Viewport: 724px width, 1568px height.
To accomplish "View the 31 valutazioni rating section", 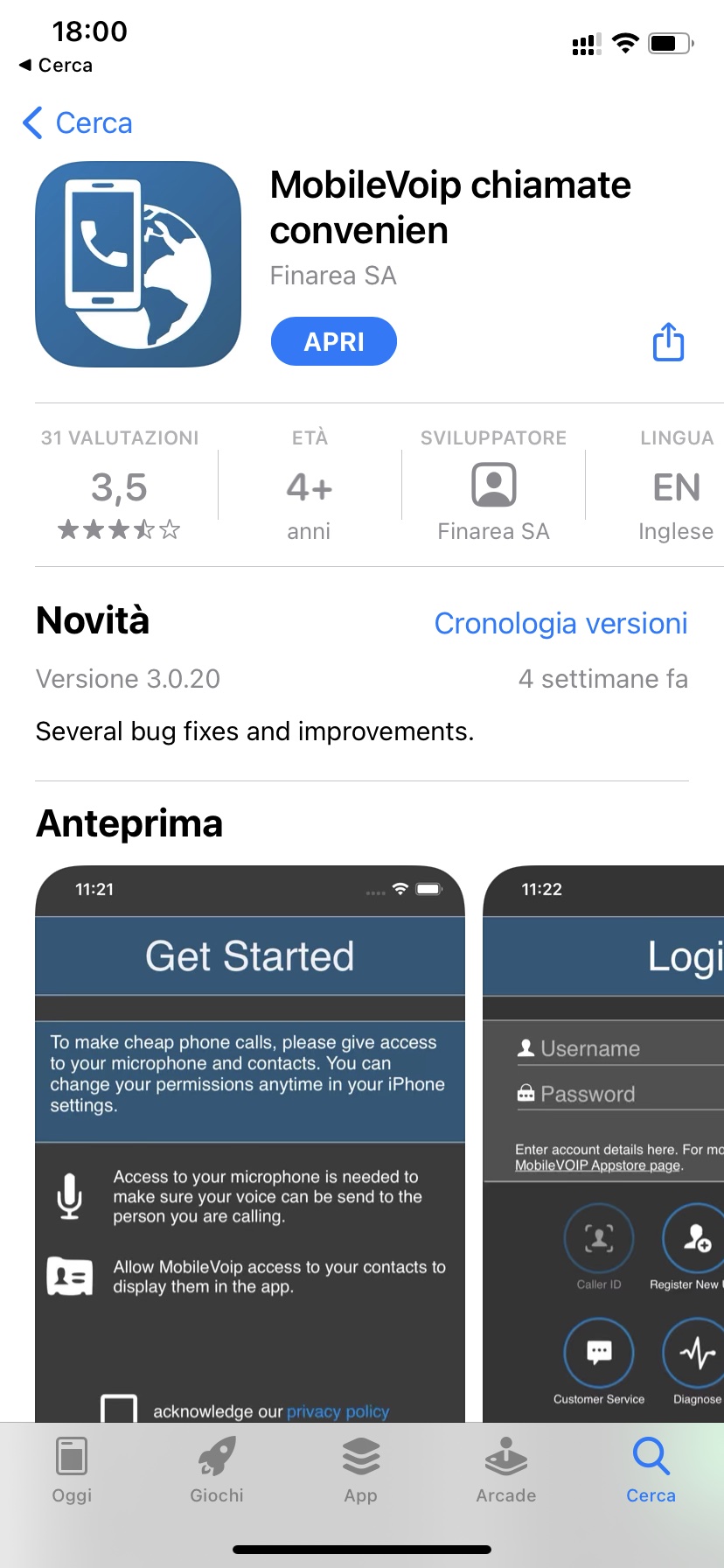I will coord(120,485).
